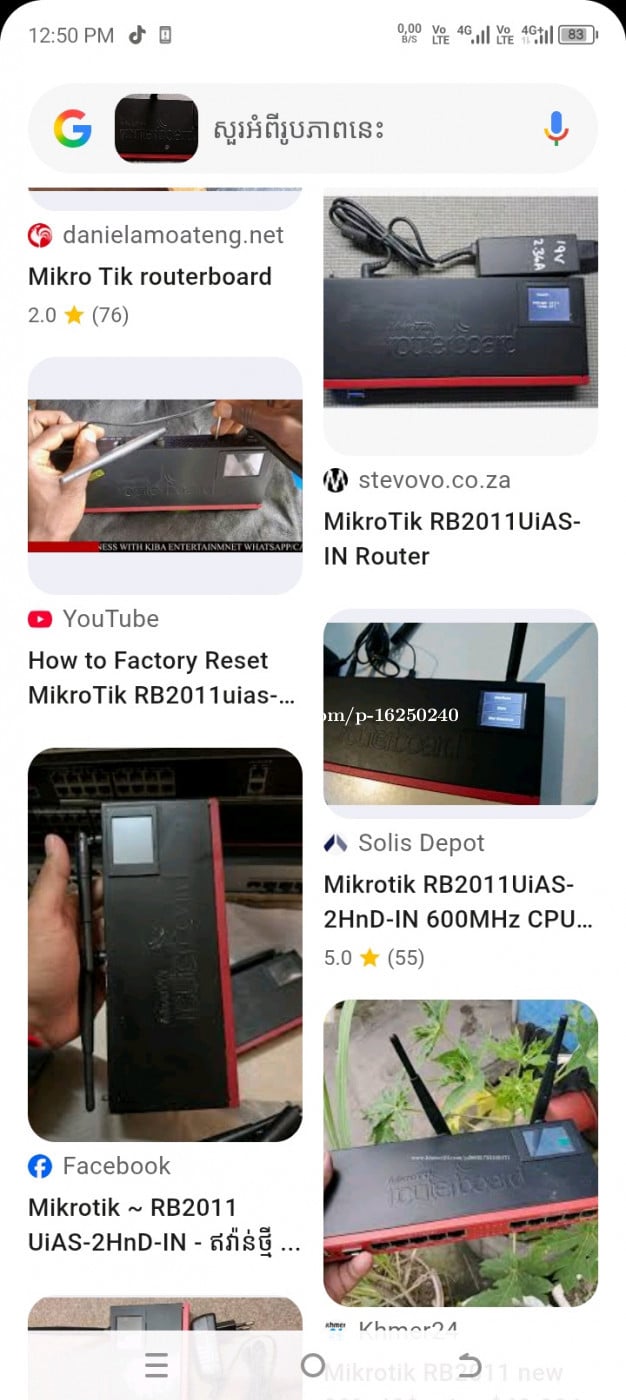Open the system recent apps menu
The image size is (626, 1400).
click(x=156, y=1365)
